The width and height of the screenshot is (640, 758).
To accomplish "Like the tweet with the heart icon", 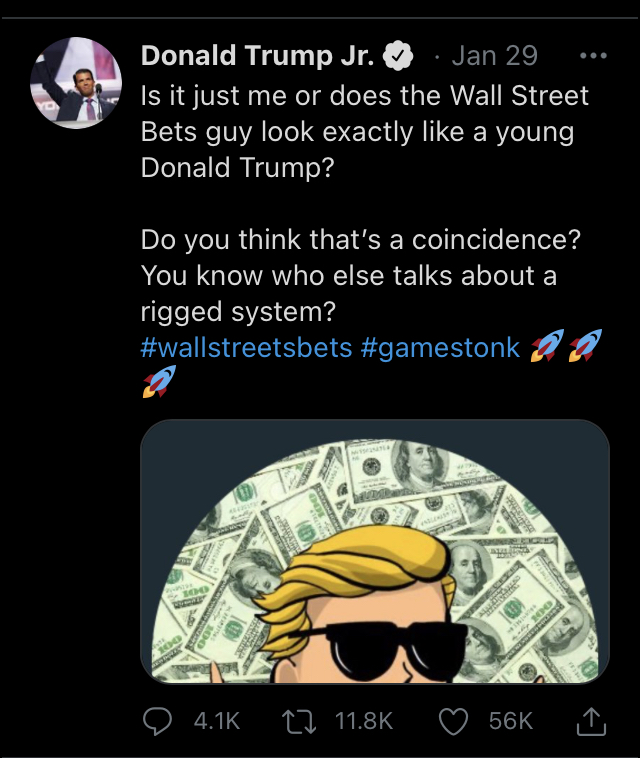I will pyautogui.click(x=455, y=720).
